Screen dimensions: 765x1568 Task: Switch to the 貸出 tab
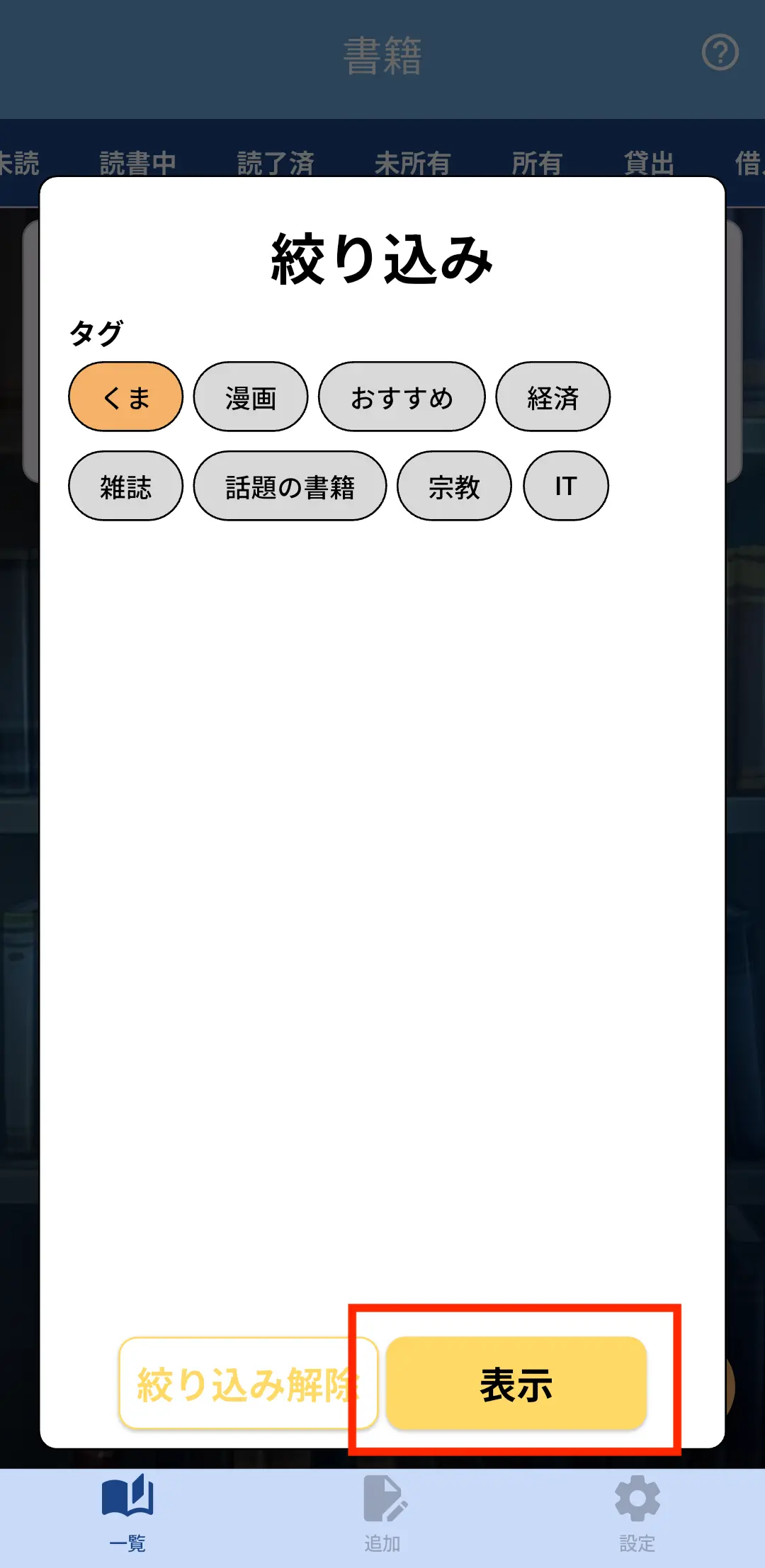click(x=649, y=163)
